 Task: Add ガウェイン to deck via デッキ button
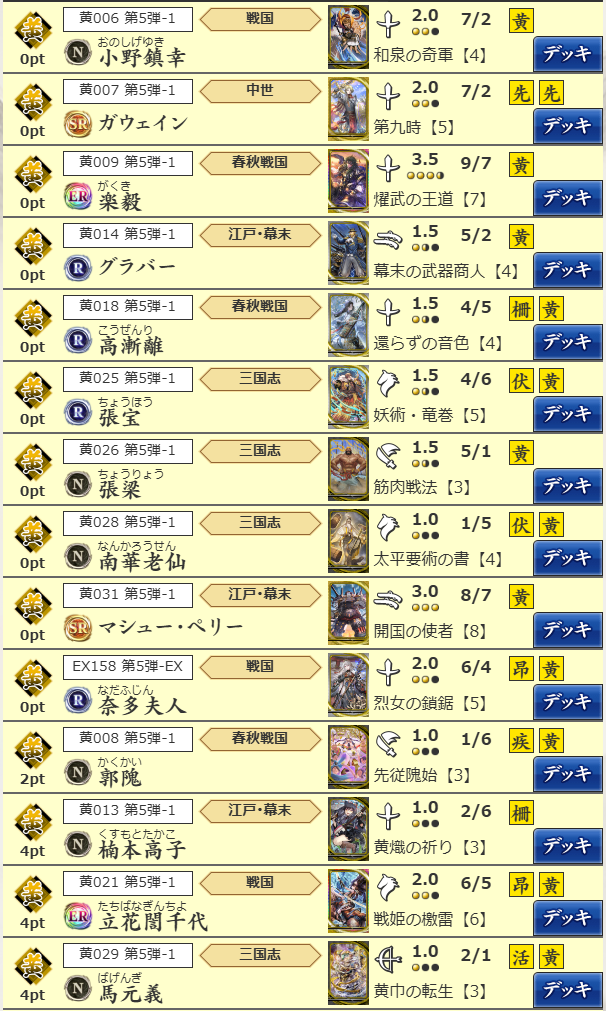pyautogui.click(x=567, y=126)
